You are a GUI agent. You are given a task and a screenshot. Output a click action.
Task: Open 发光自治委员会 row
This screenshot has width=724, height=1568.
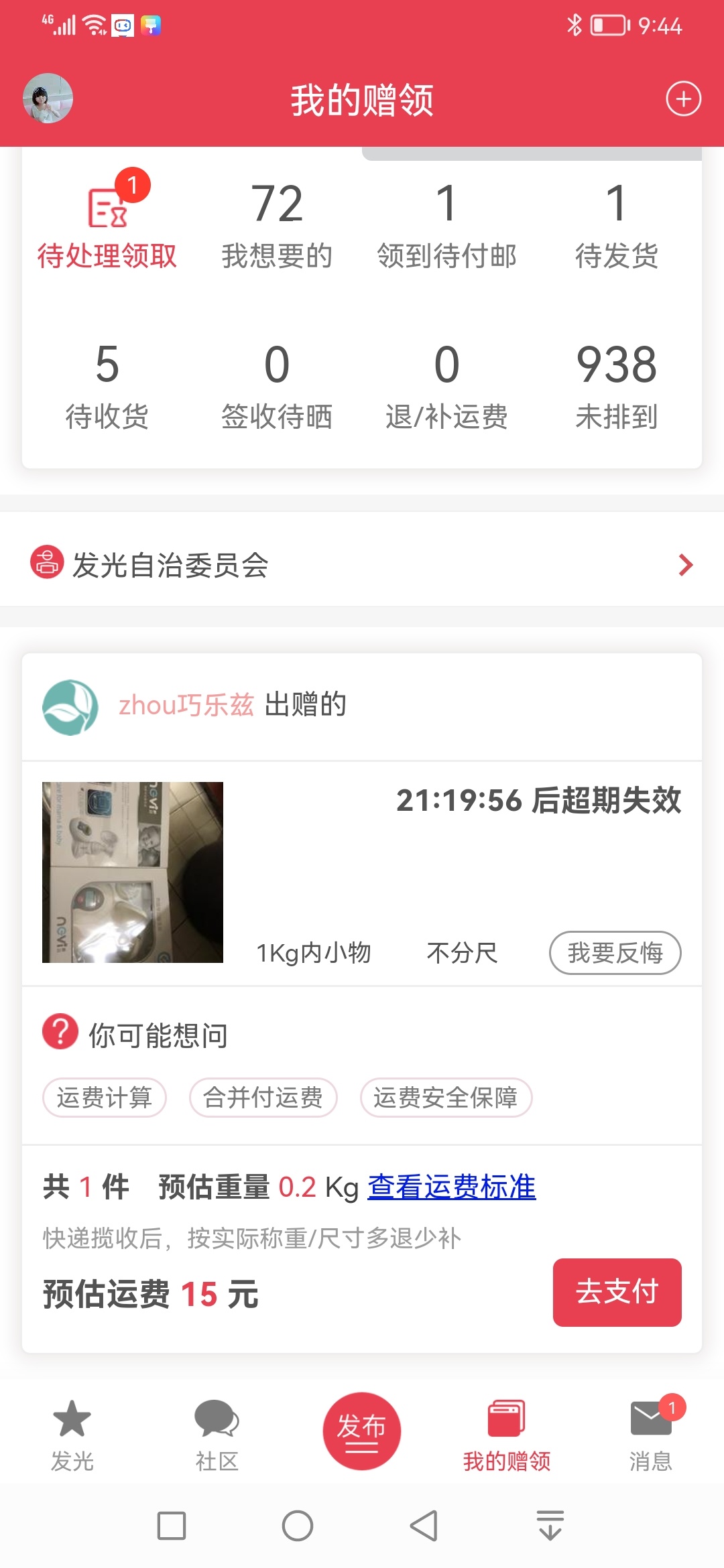tap(362, 565)
